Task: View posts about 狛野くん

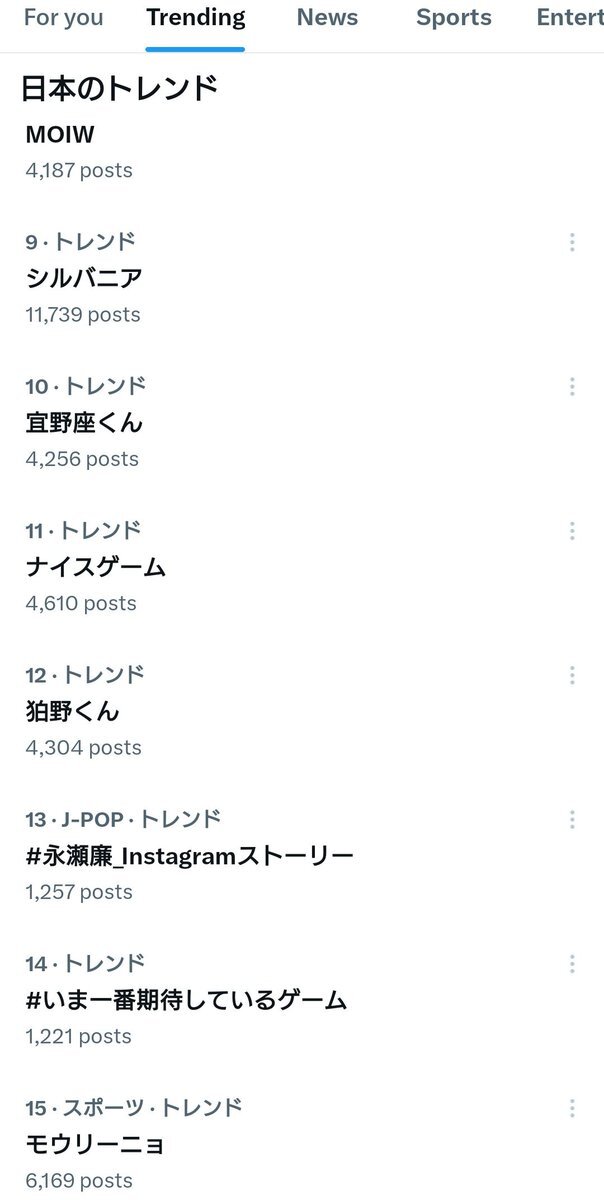Action: (x=72, y=711)
